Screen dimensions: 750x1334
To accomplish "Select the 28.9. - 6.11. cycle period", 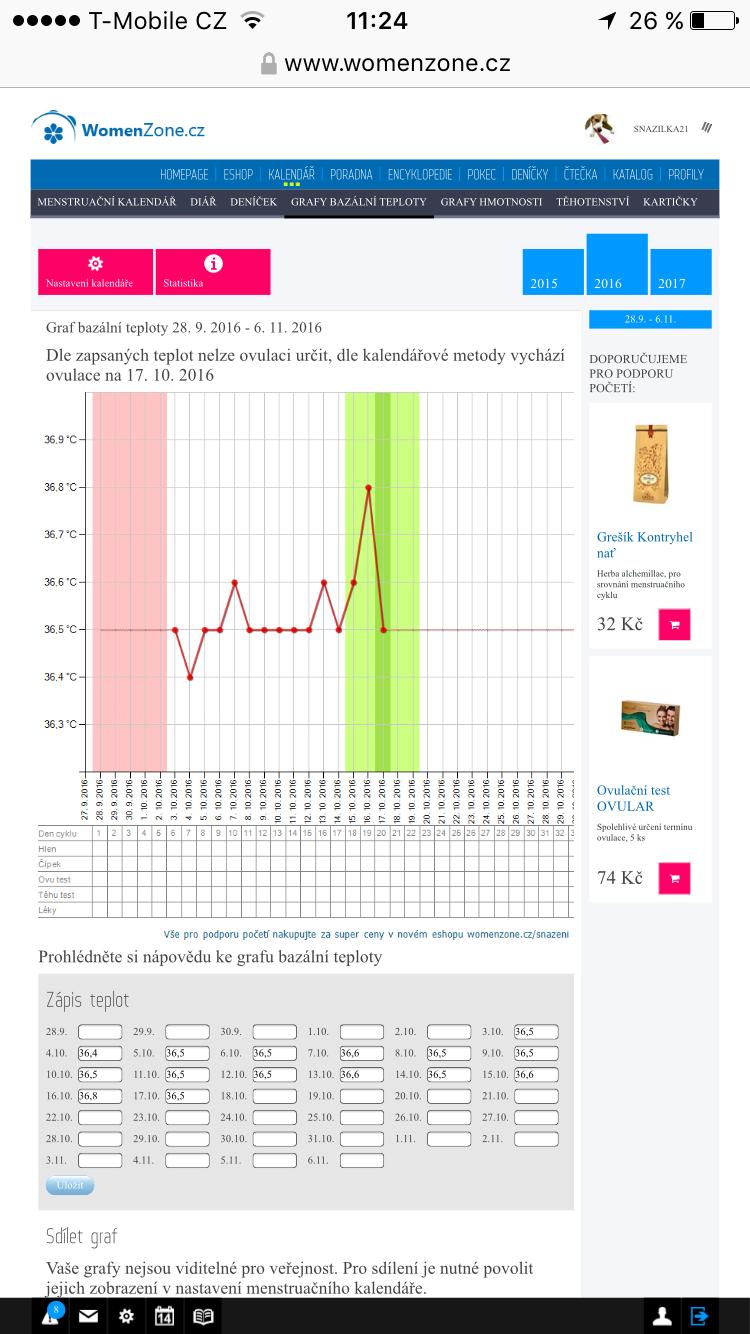I will (650, 319).
